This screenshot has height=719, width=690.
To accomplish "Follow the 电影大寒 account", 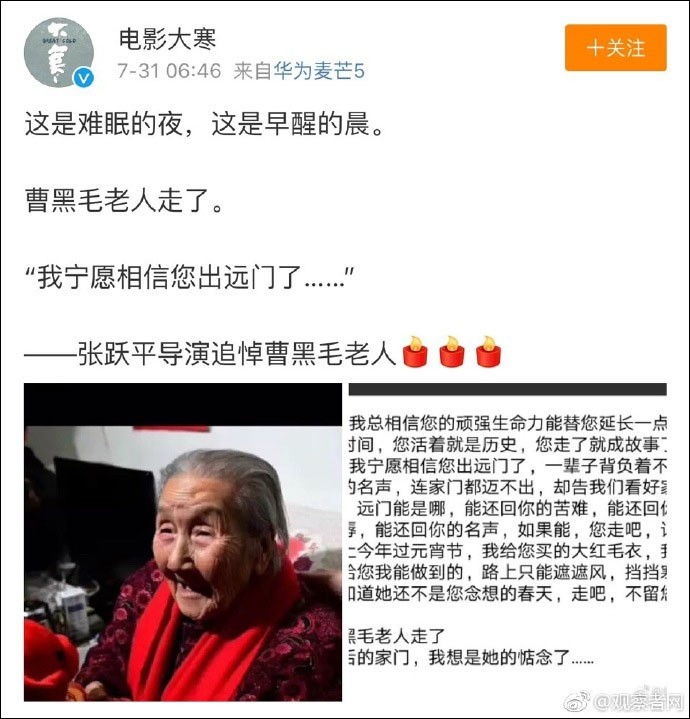I will [x=615, y=48].
